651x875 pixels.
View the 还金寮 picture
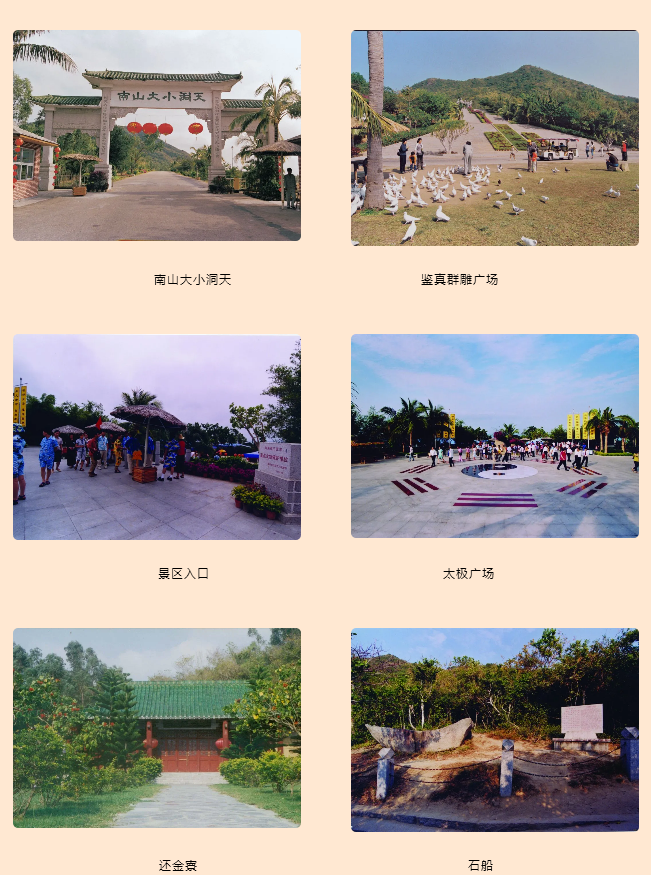[156, 728]
